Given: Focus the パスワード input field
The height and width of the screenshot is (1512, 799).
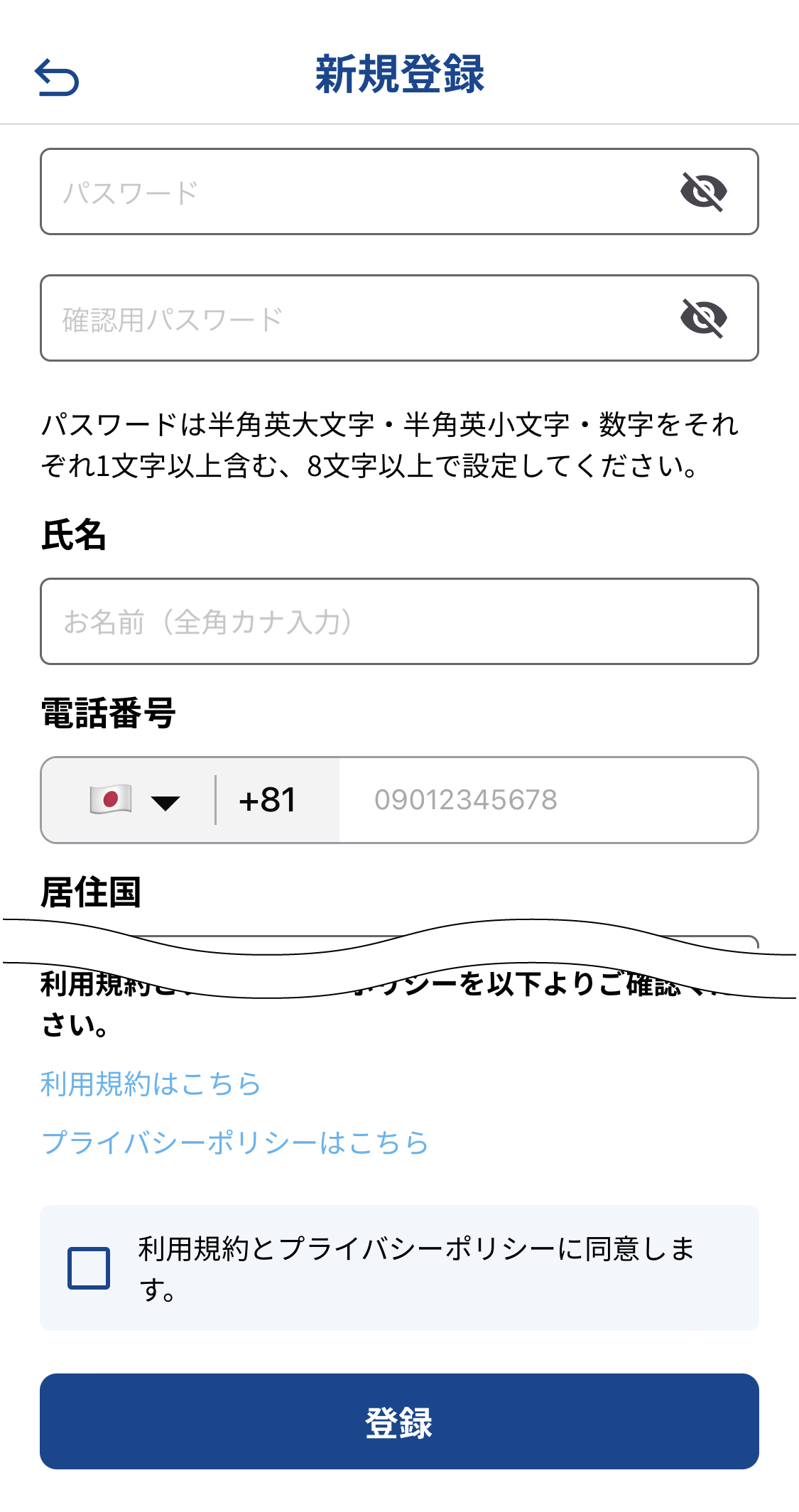Looking at the screenshot, I should coord(399,192).
